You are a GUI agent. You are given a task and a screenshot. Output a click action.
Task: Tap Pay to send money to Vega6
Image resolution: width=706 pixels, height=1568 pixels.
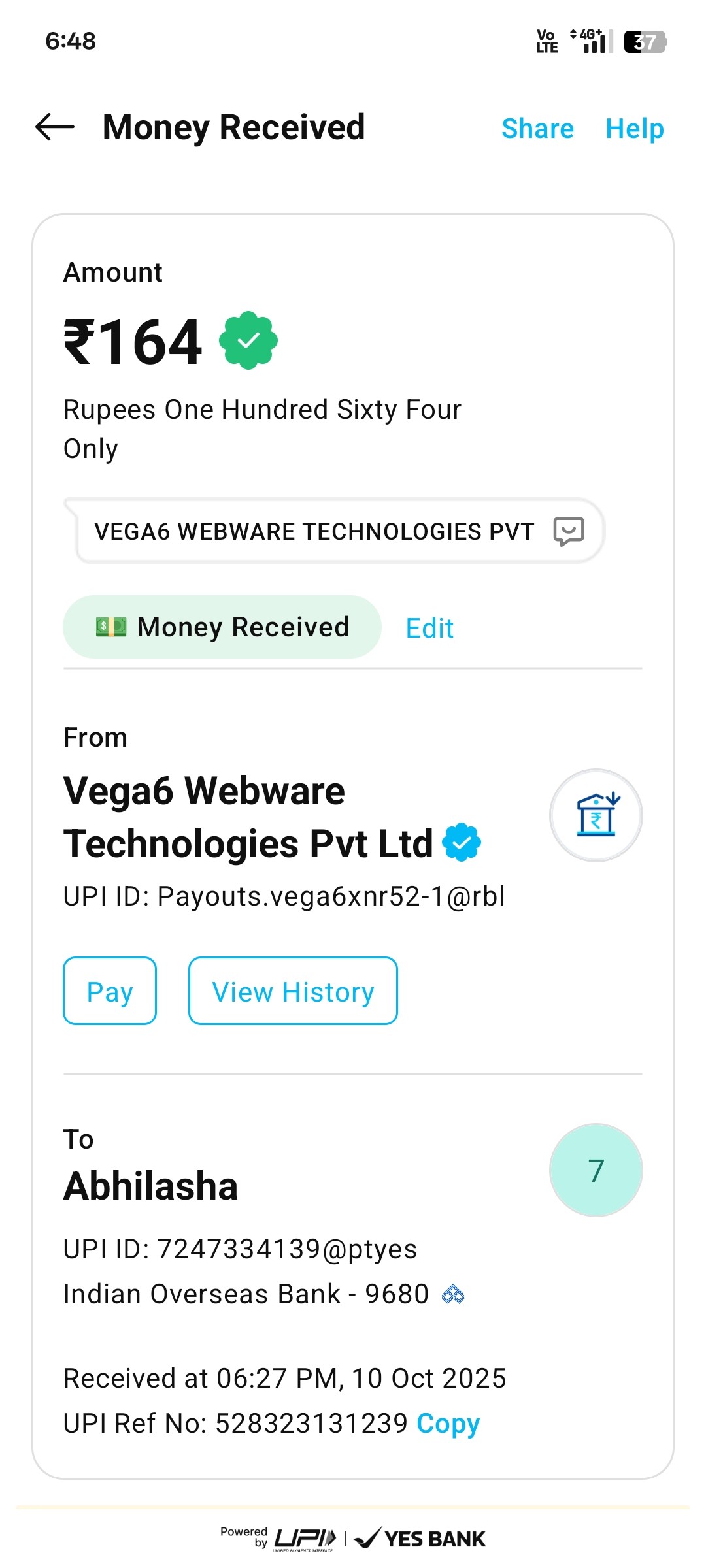(x=110, y=991)
